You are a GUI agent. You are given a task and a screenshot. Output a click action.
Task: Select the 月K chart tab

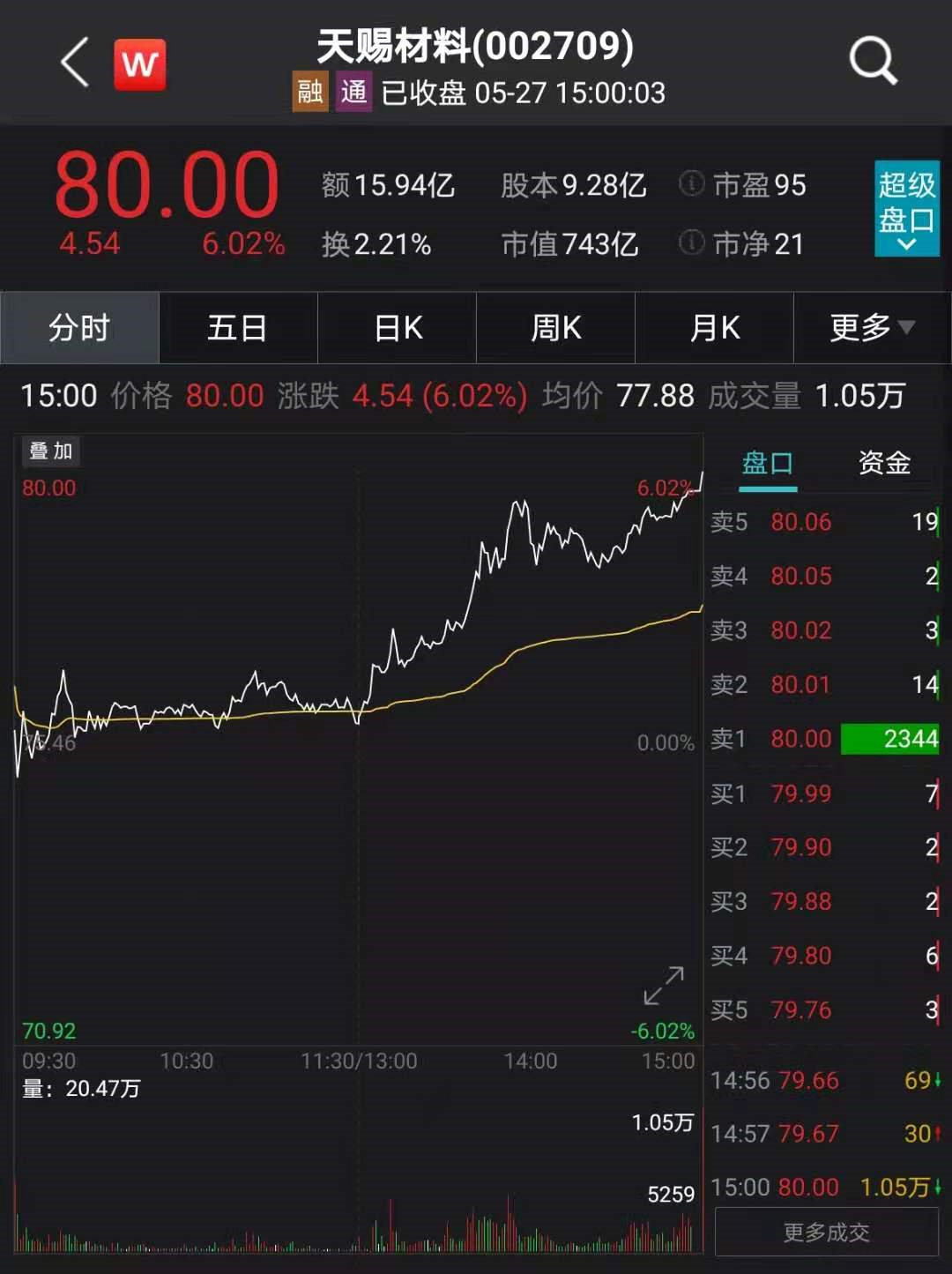pos(714,327)
